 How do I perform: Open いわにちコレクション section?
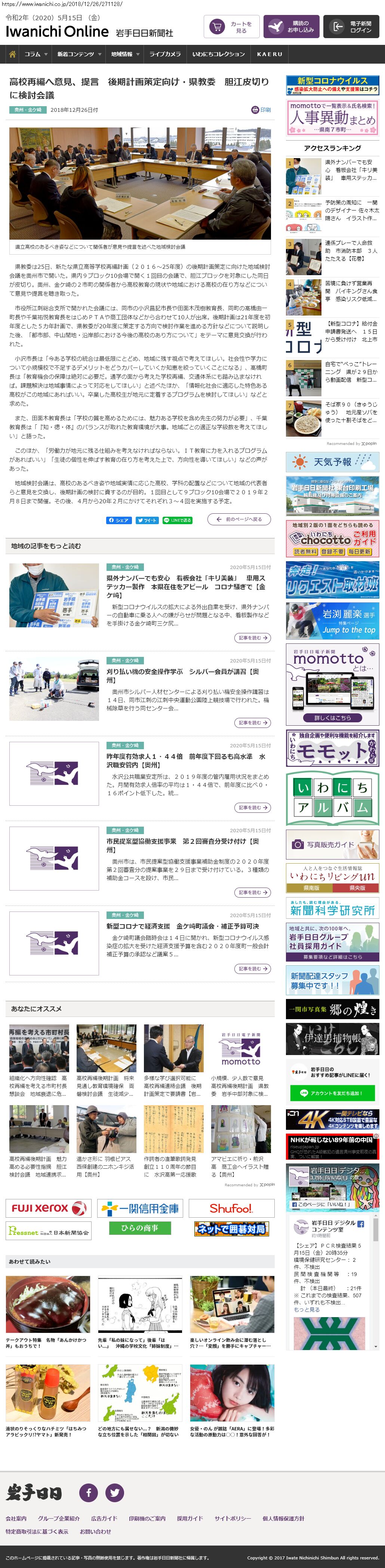coord(218,54)
